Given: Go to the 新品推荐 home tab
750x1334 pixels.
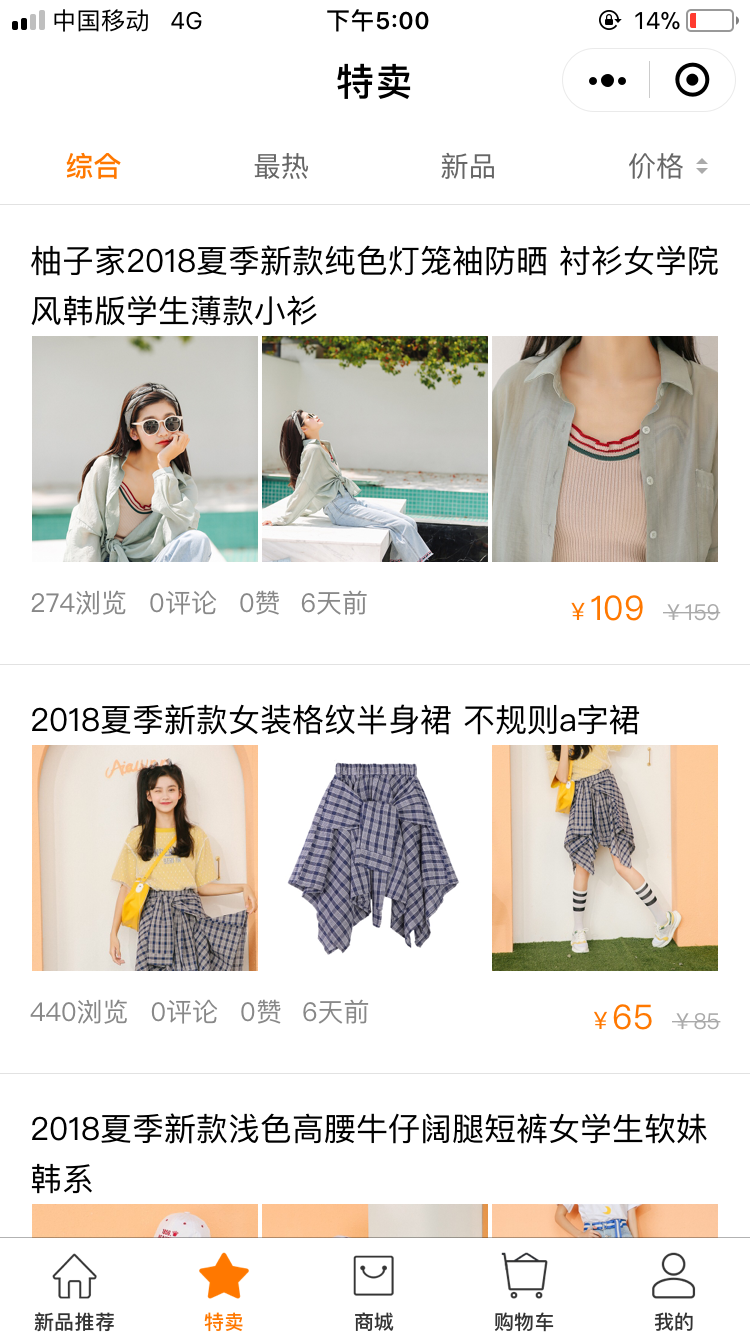Looking at the screenshot, I should point(74,1292).
